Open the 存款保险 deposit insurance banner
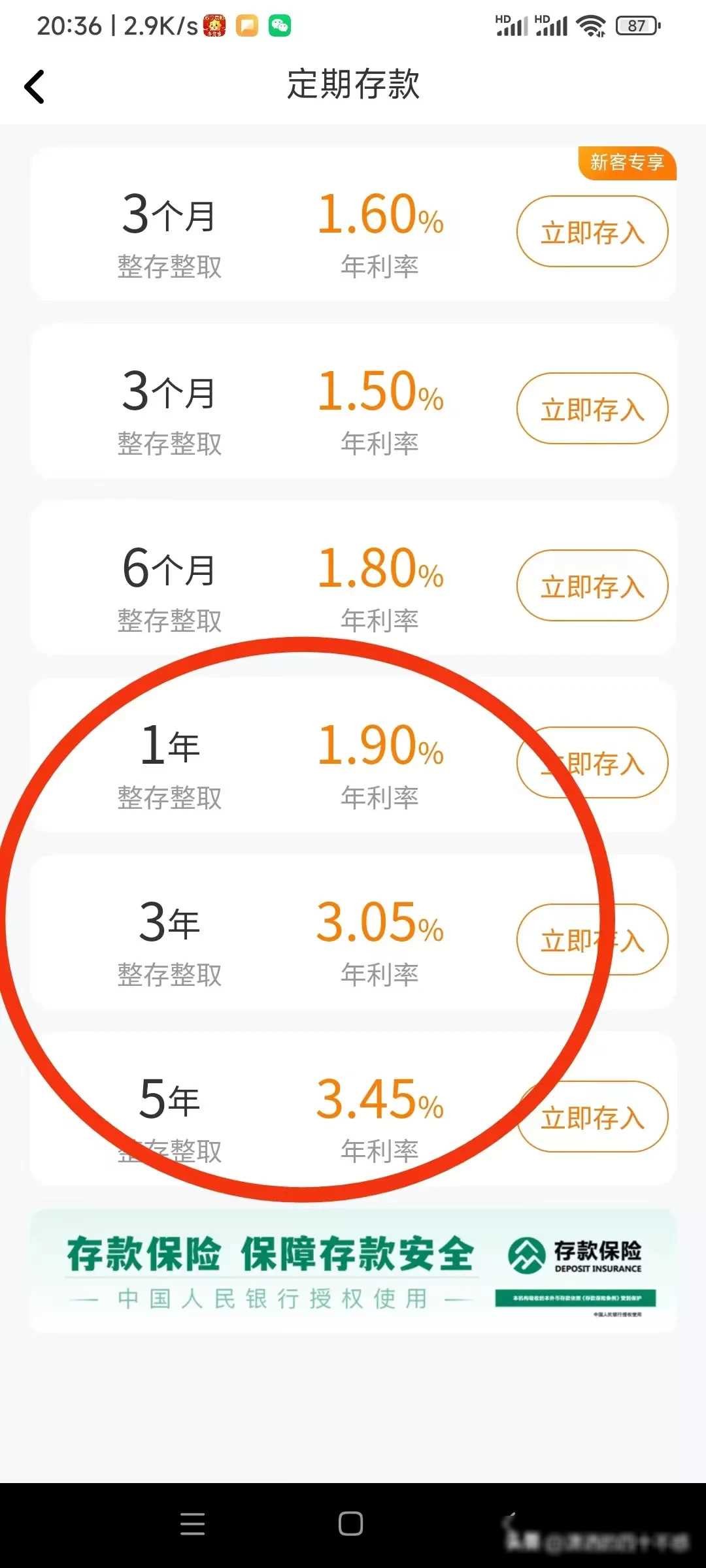Screen dimensions: 706x1568 (353, 1271)
